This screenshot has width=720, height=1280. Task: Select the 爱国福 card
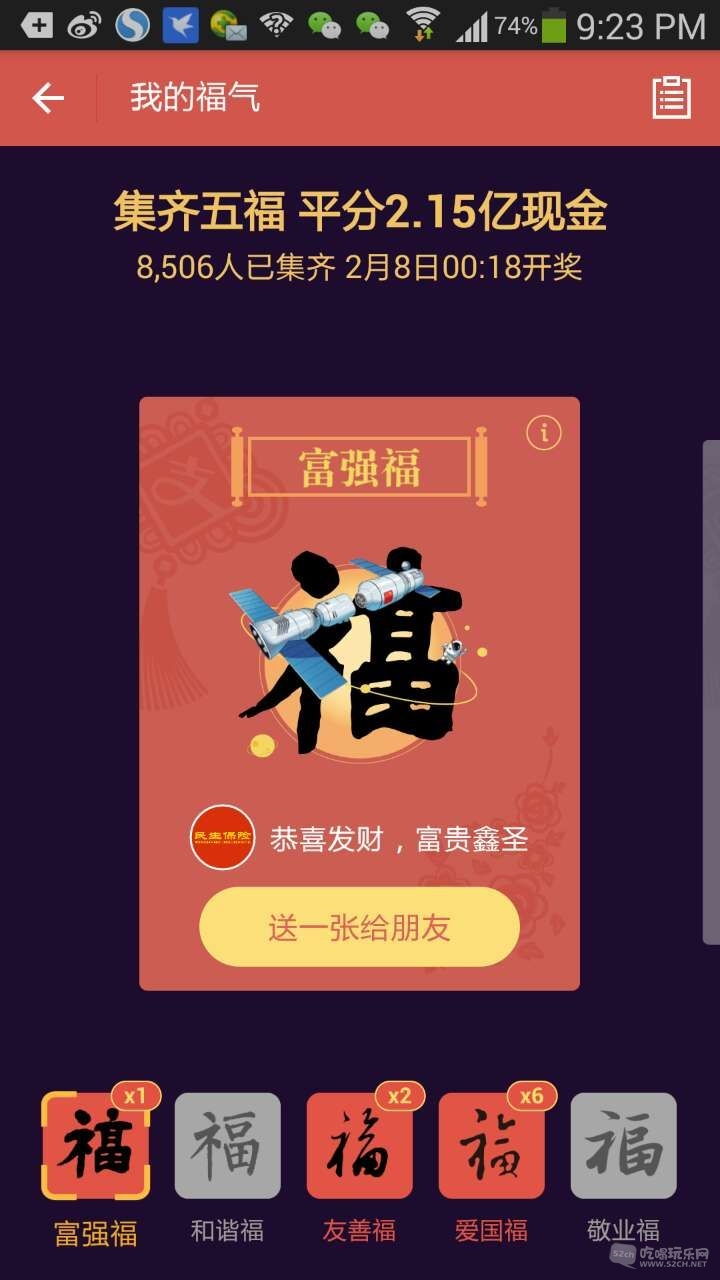tap(491, 1146)
